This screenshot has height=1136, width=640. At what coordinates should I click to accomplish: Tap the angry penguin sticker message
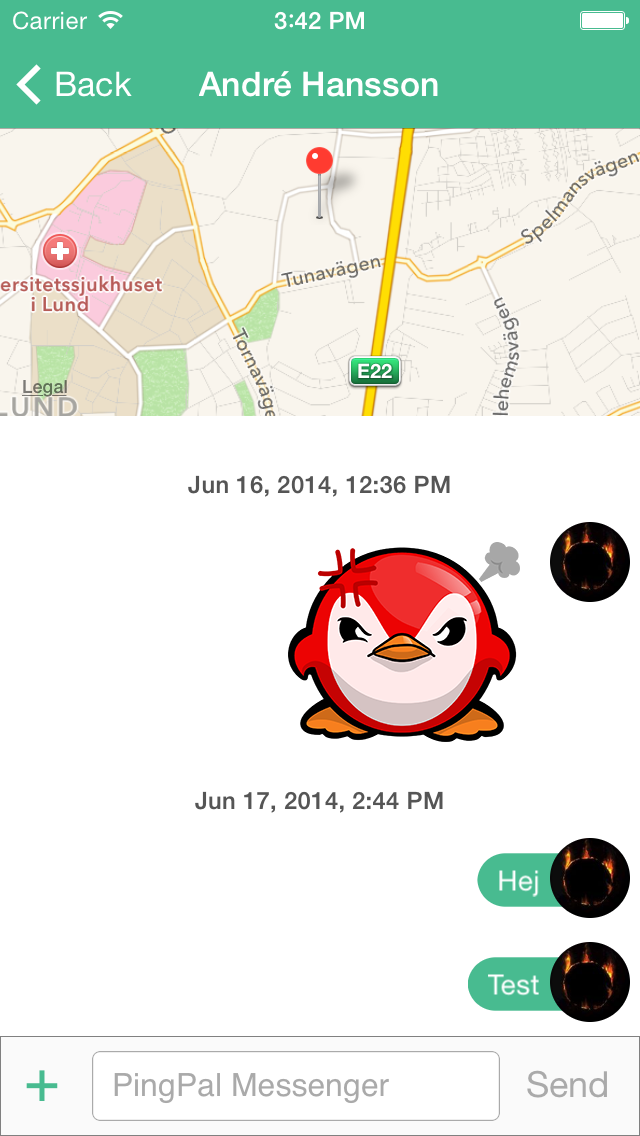click(404, 641)
